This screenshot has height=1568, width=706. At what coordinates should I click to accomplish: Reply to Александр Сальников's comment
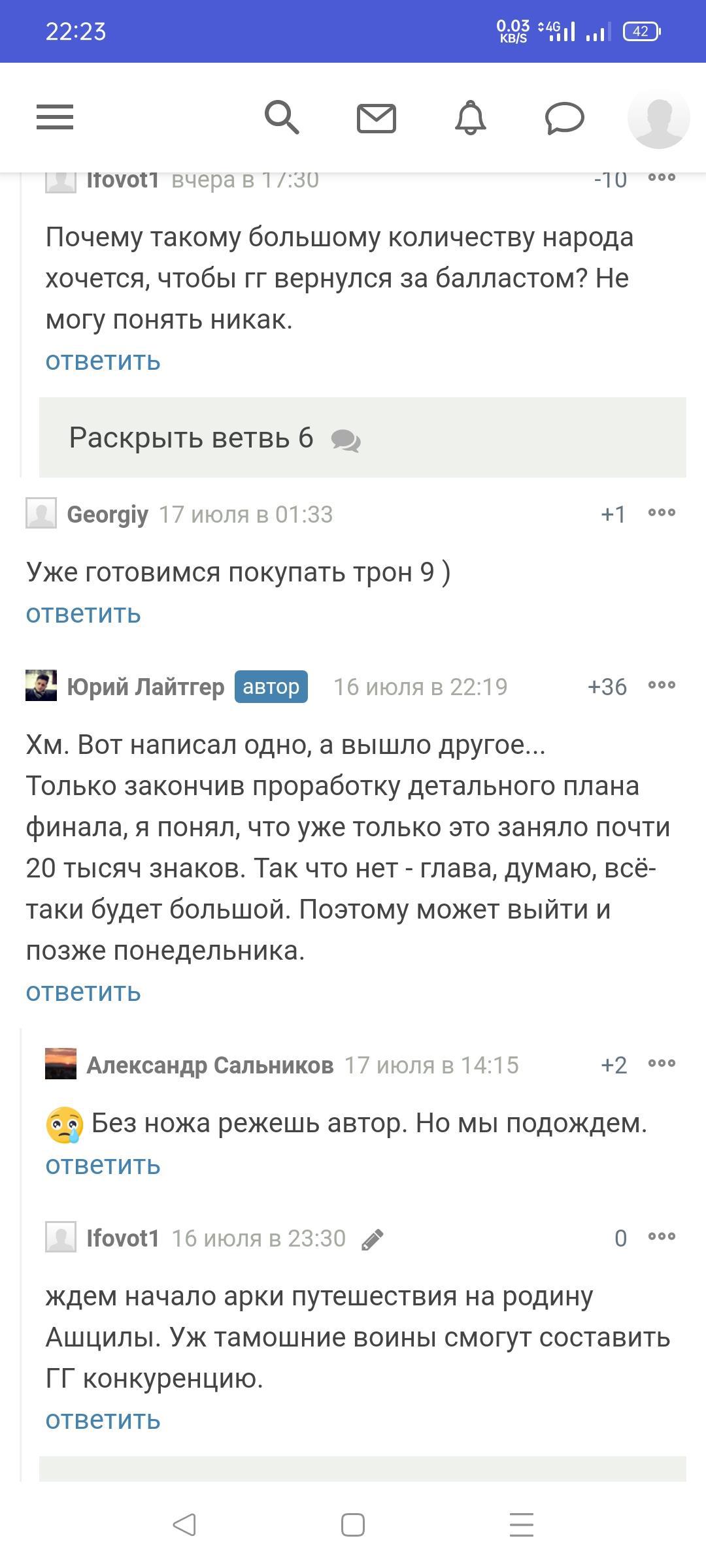[103, 1165]
